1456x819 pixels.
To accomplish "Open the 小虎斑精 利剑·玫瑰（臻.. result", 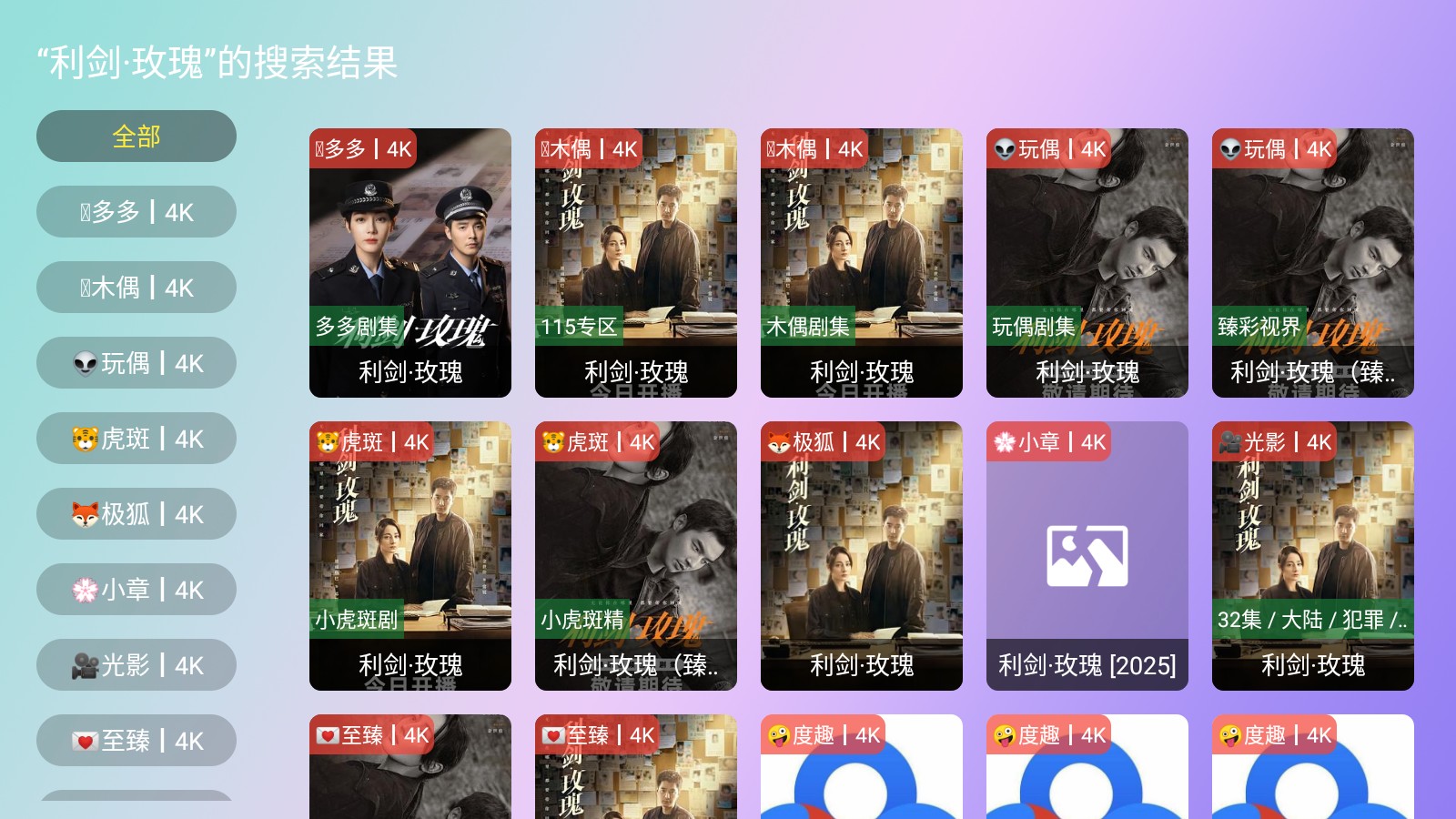I will tap(636, 556).
